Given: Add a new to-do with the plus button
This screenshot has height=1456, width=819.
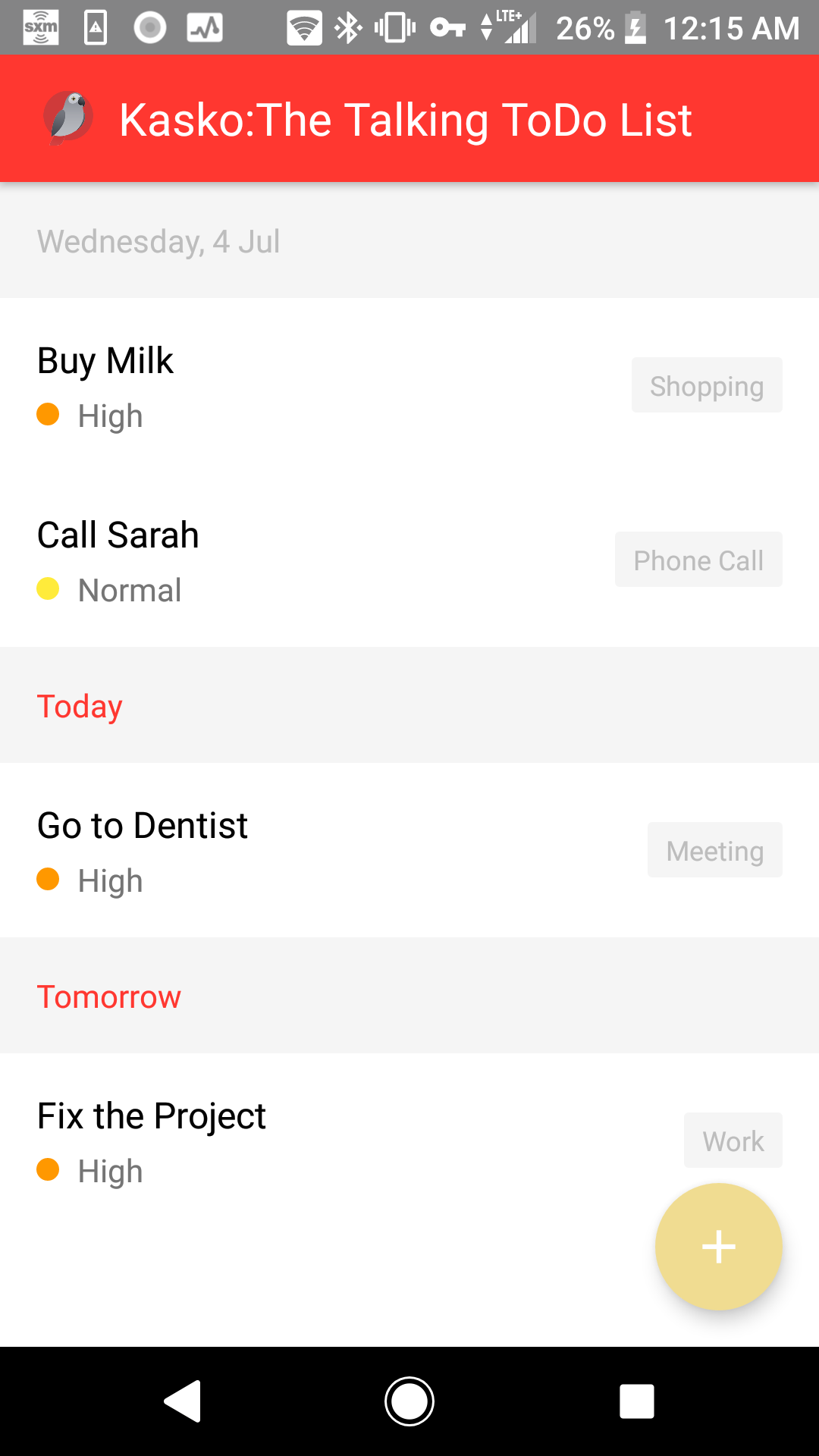Looking at the screenshot, I should coord(718,1247).
